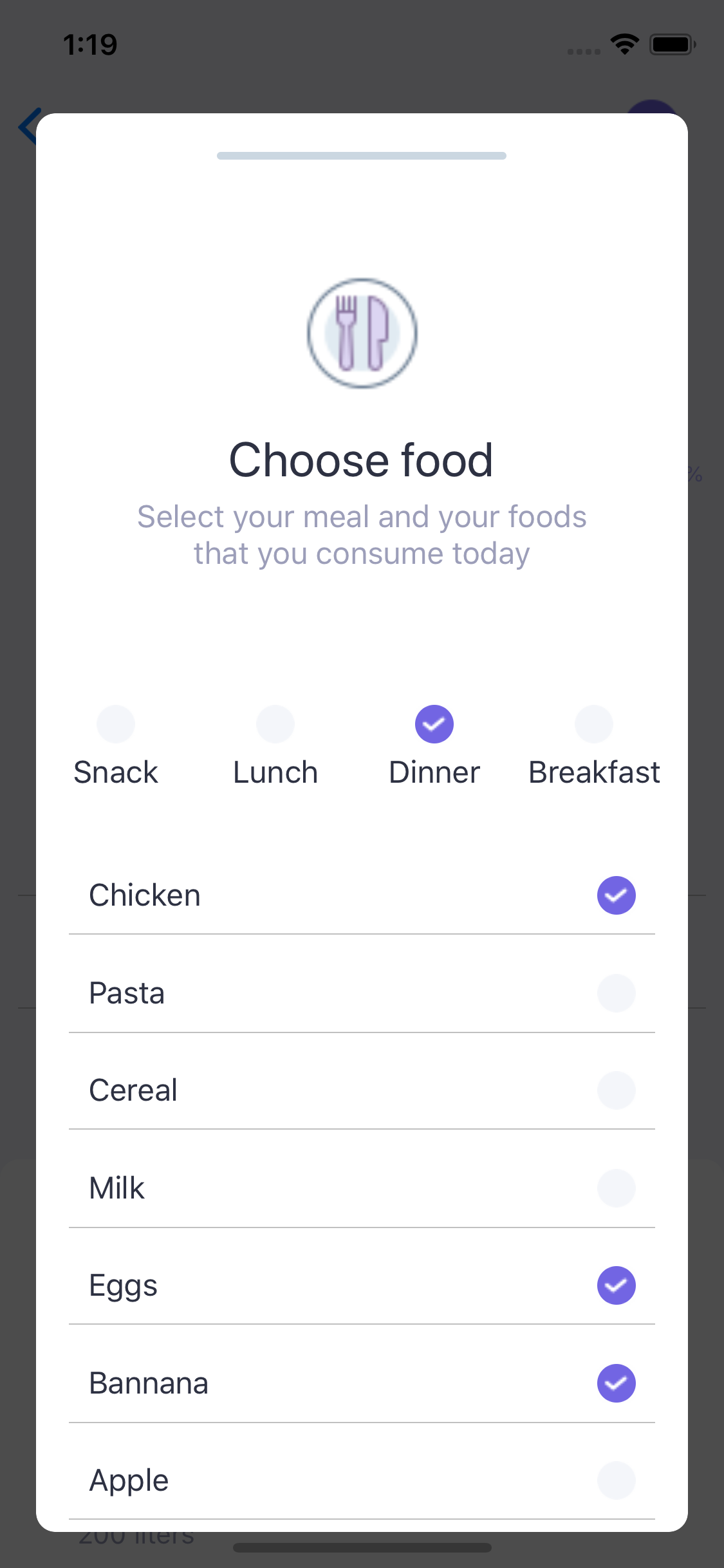
Task: Click the checked Dinner circle icon
Action: coord(434,723)
